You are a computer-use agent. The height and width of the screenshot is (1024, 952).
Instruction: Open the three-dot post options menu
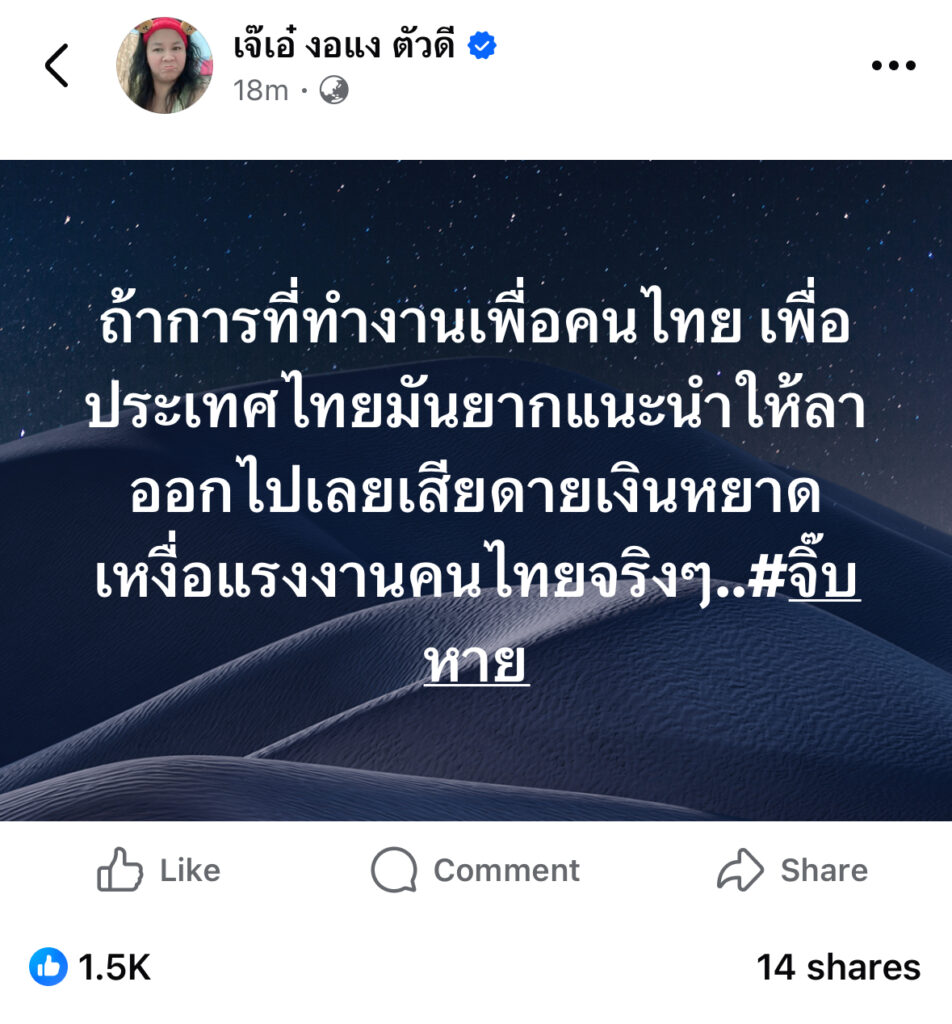pyautogui.click(x=893, y=65)
